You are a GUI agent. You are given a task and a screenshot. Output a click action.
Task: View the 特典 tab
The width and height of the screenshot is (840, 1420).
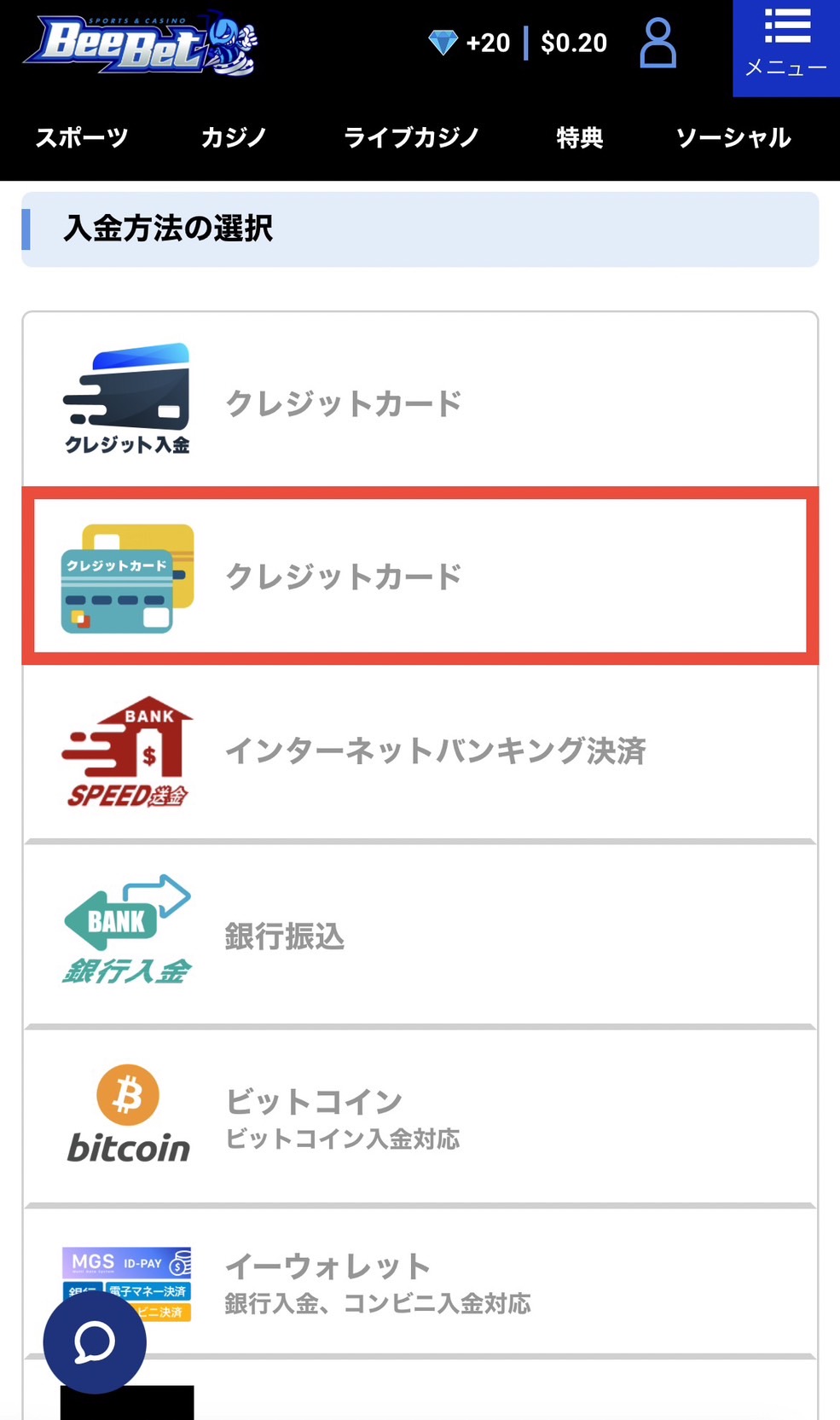(x=580, y=137)
